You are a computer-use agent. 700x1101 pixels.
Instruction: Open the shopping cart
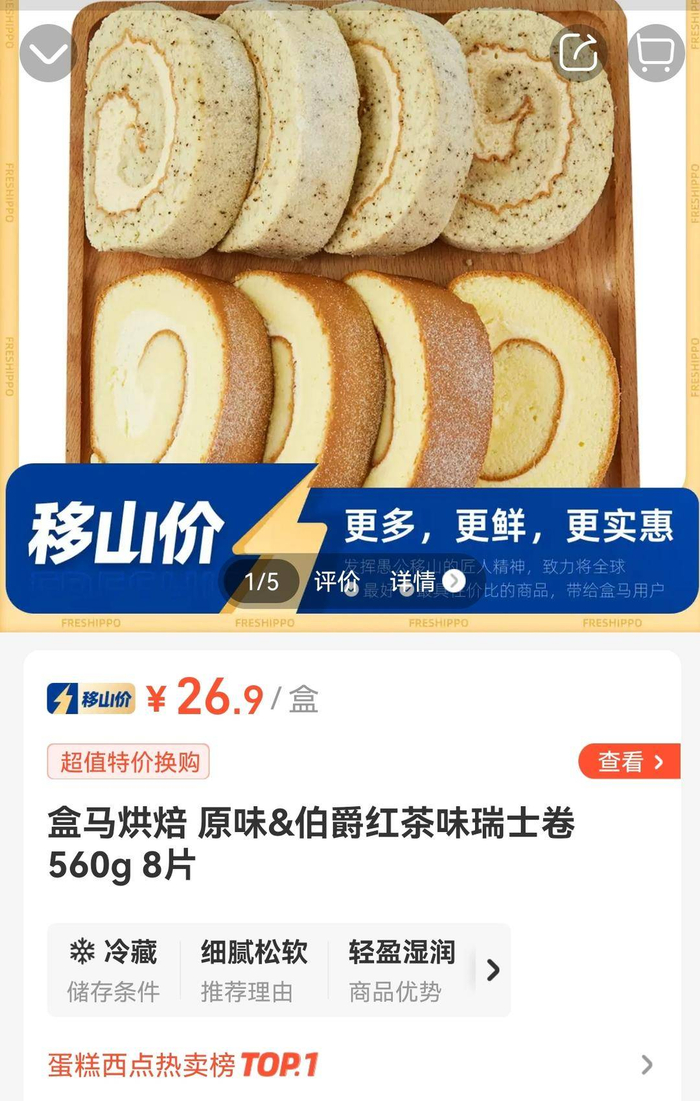[x=656, y=52]
